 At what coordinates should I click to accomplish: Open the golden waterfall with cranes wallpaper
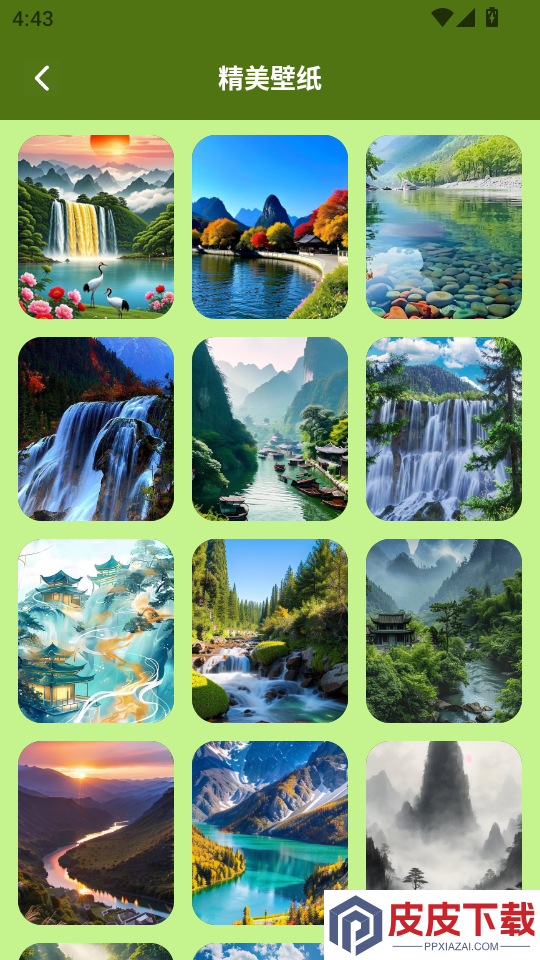click(96, 227)
